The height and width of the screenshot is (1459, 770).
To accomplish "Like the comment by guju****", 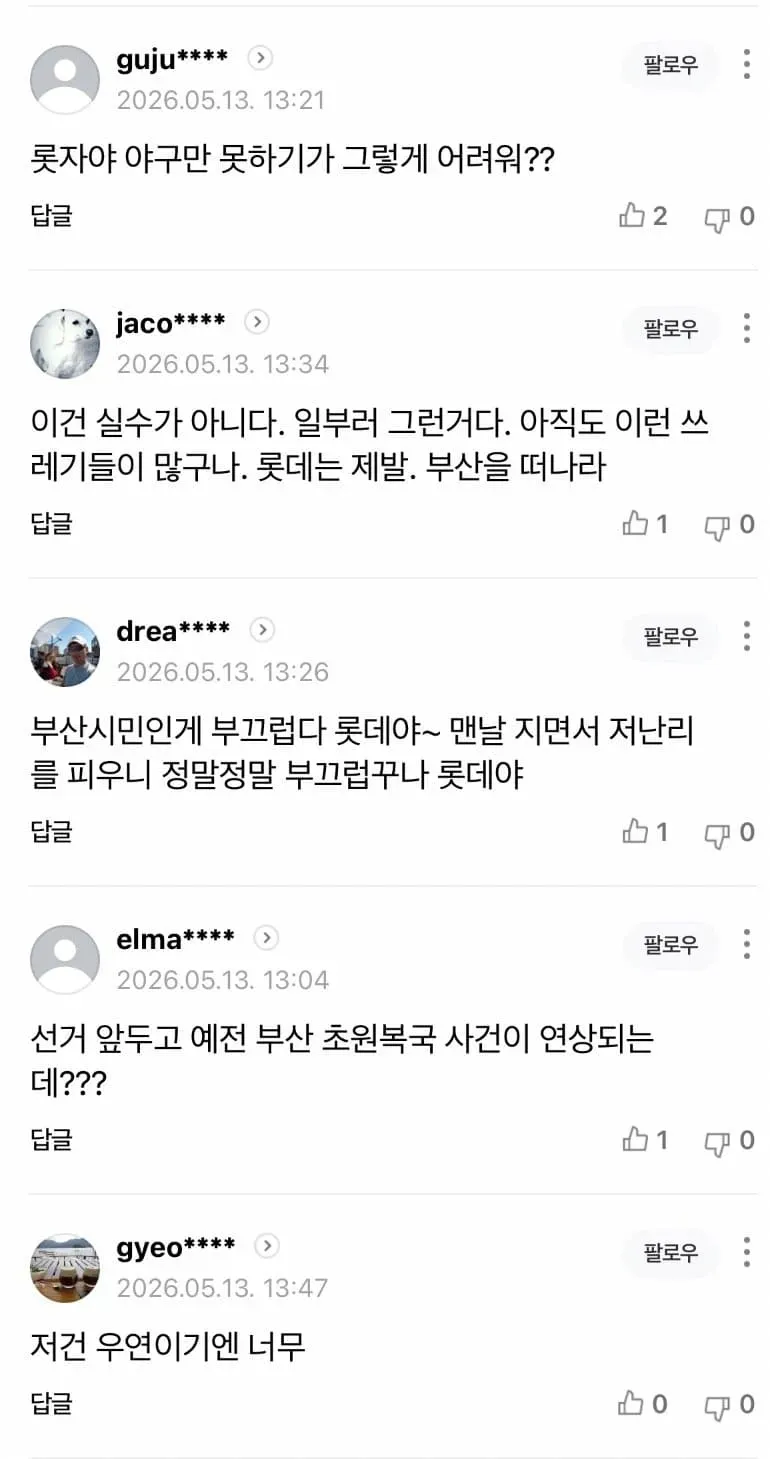I will coord(643,216).
